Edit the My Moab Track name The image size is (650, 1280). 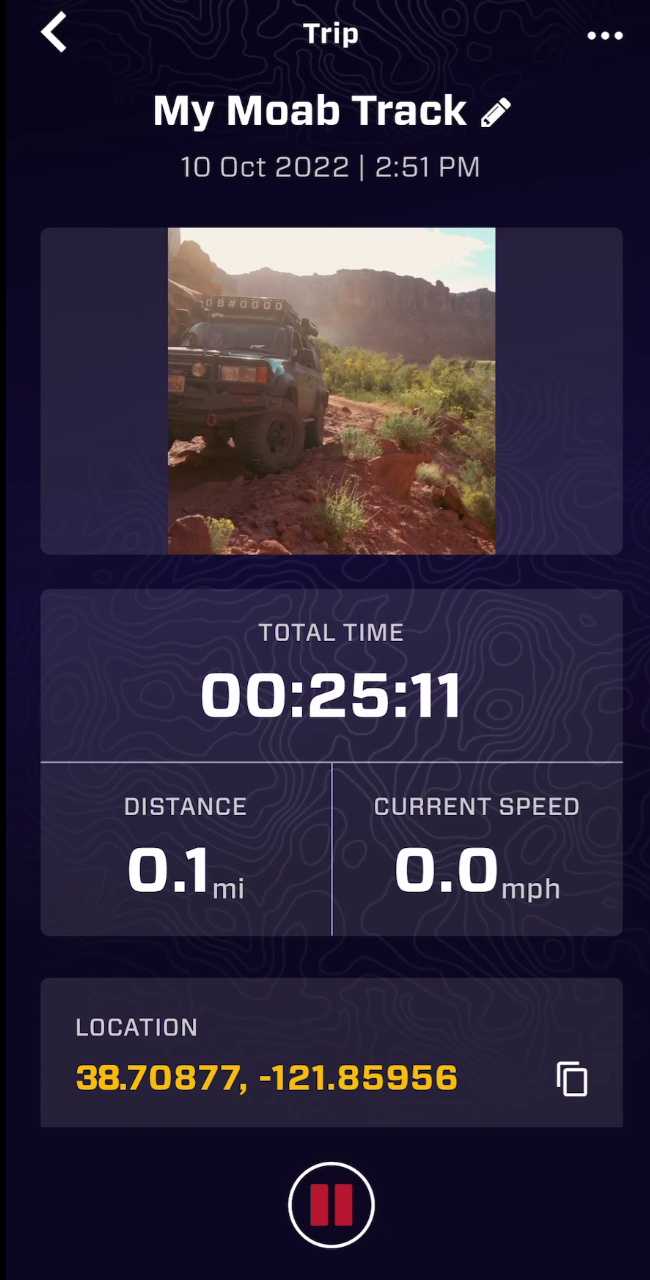(x=496, y=112)
